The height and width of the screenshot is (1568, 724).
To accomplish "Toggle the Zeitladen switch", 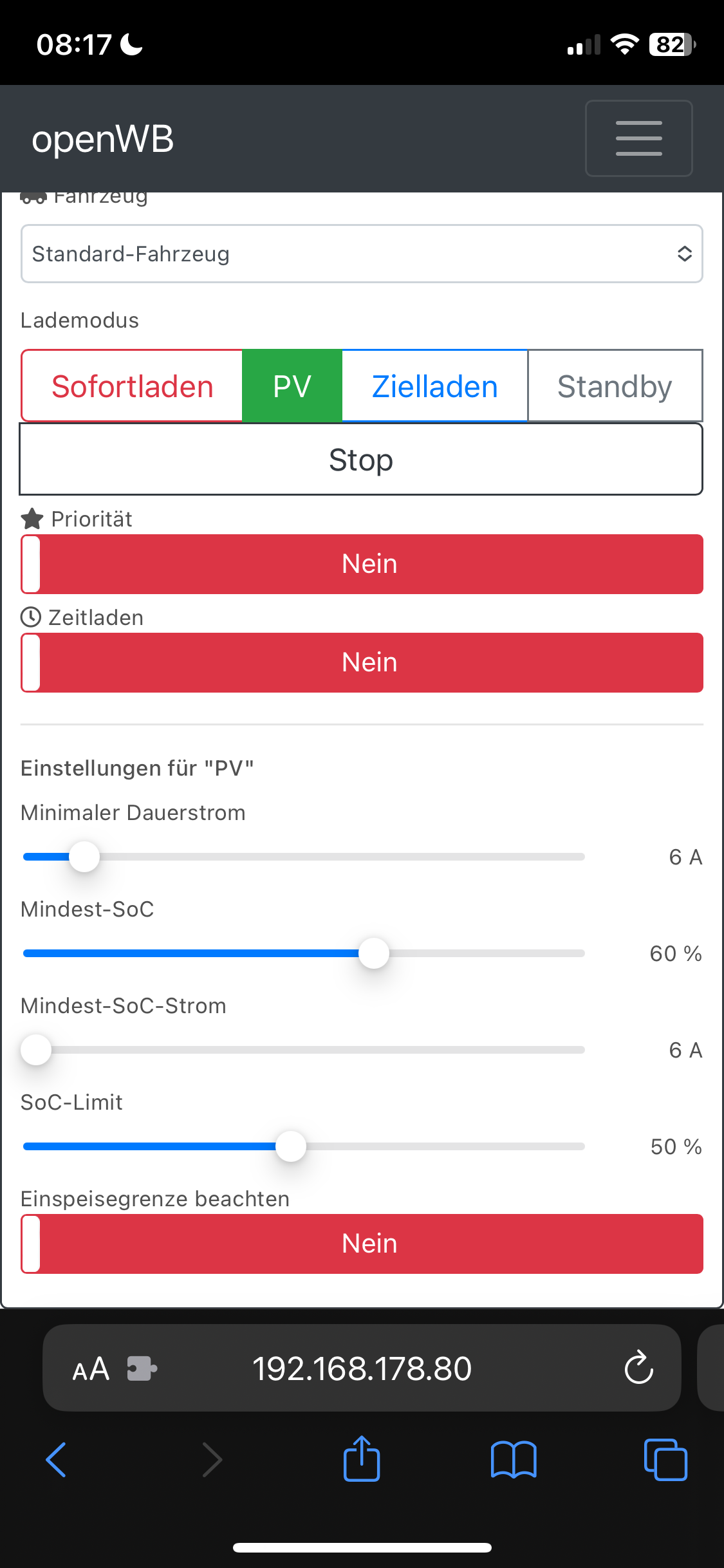I will click(x=361, y=662).
